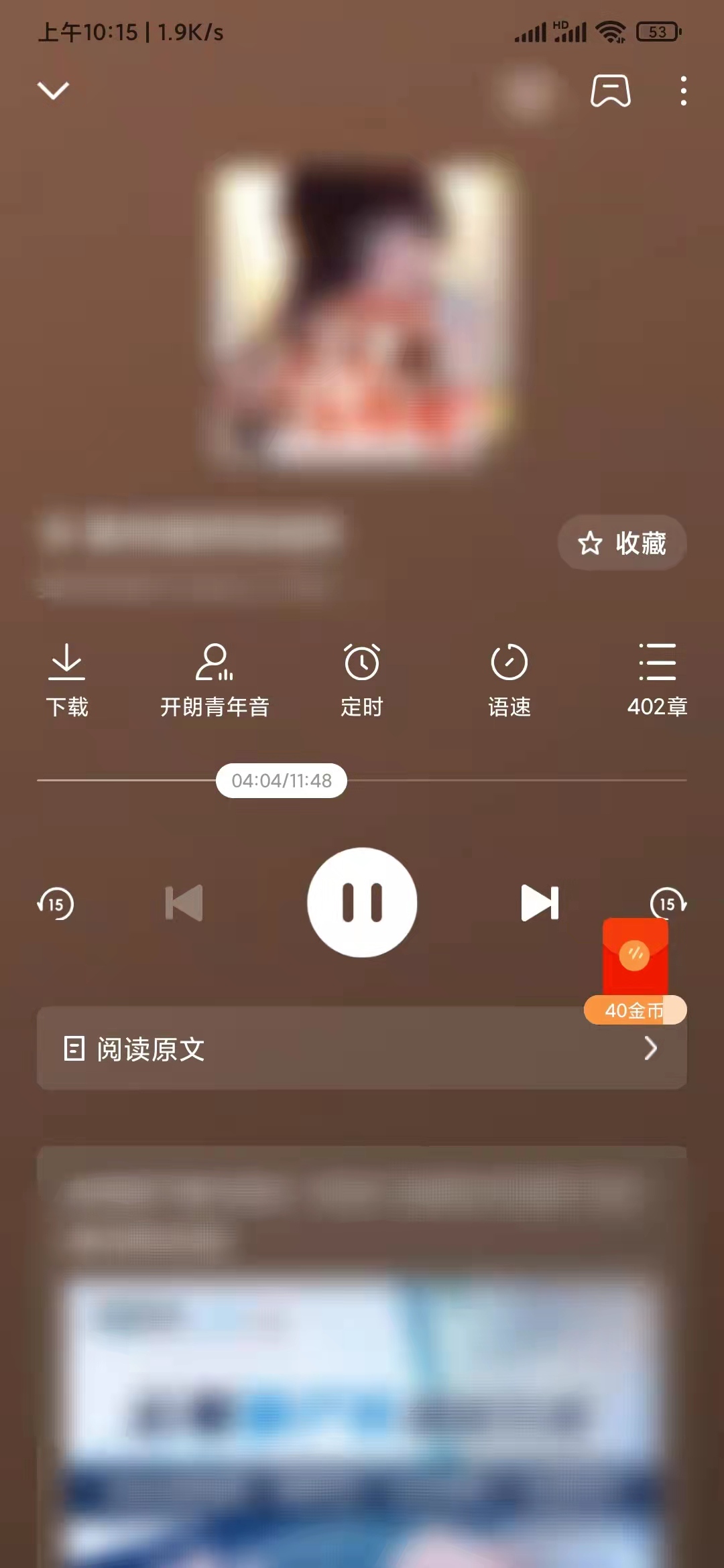Expand 阅读原文 using its right arrow
This screenshot has width=724, height=1568.
click(x=648, y=1049)
